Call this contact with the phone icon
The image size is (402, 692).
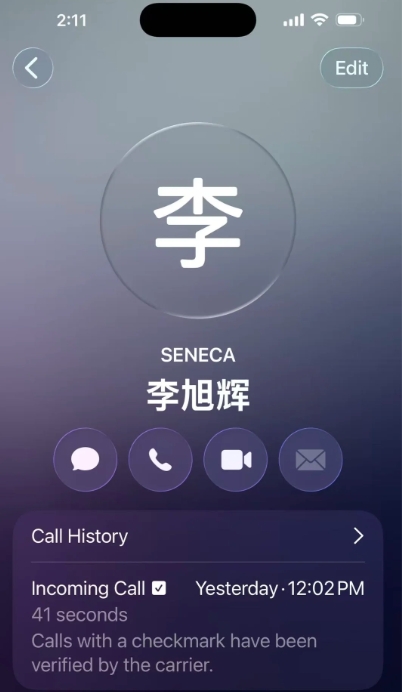click(160, 459)
